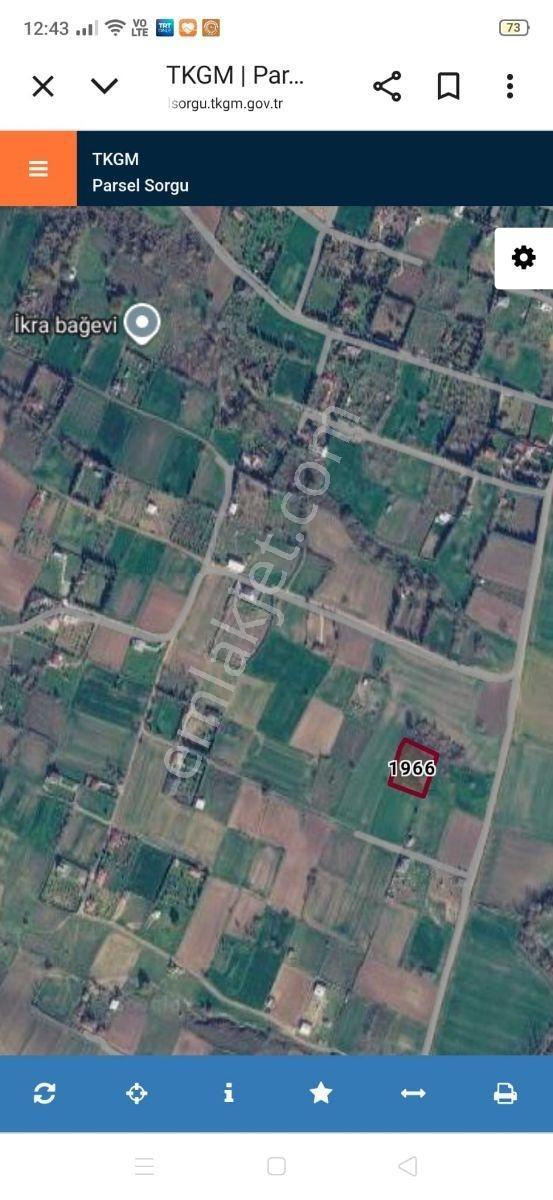Locate my position with the crosshair icon
Screen dimensions: 553x1200
coord(137,1093)
